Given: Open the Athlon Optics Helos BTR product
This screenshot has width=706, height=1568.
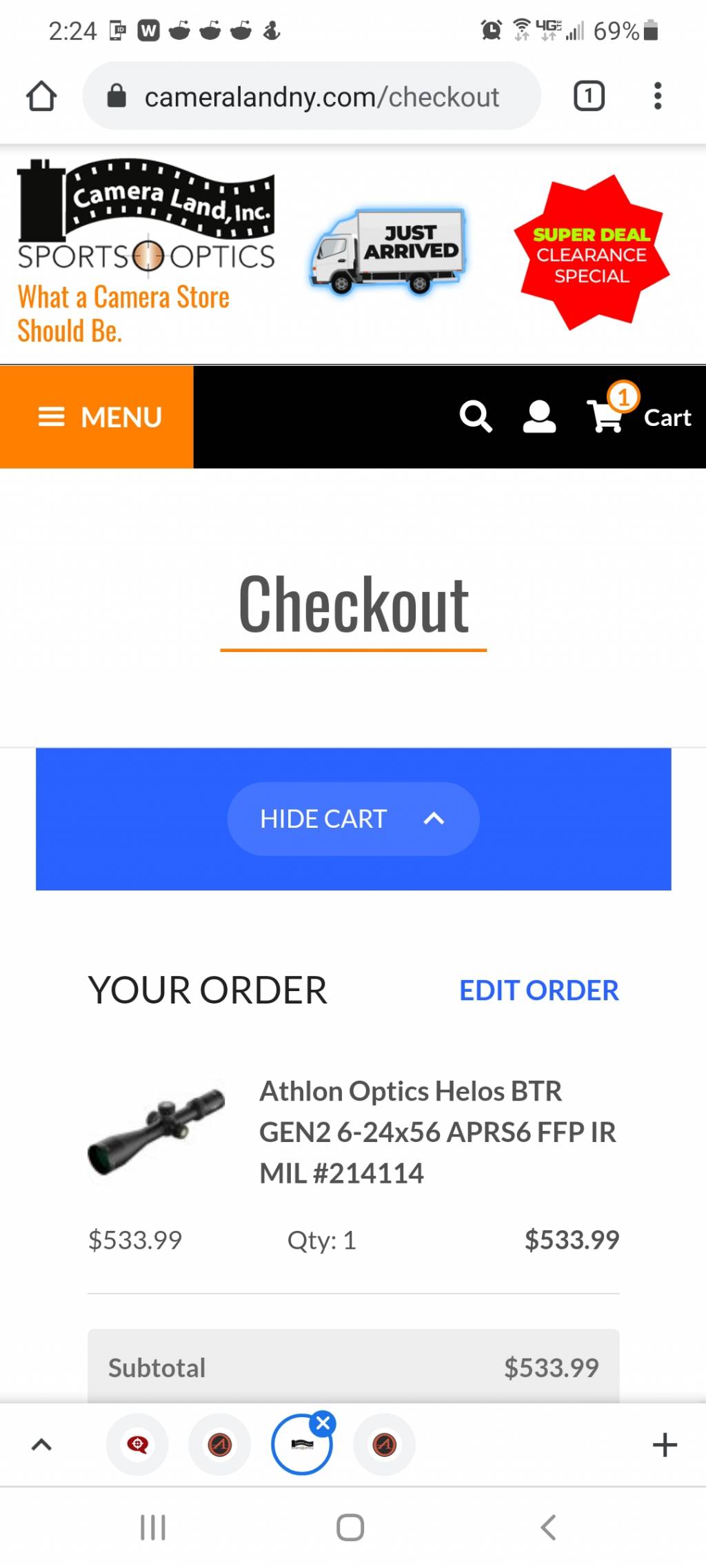Looking at the screenshot, I should (x=437, y=1132).
